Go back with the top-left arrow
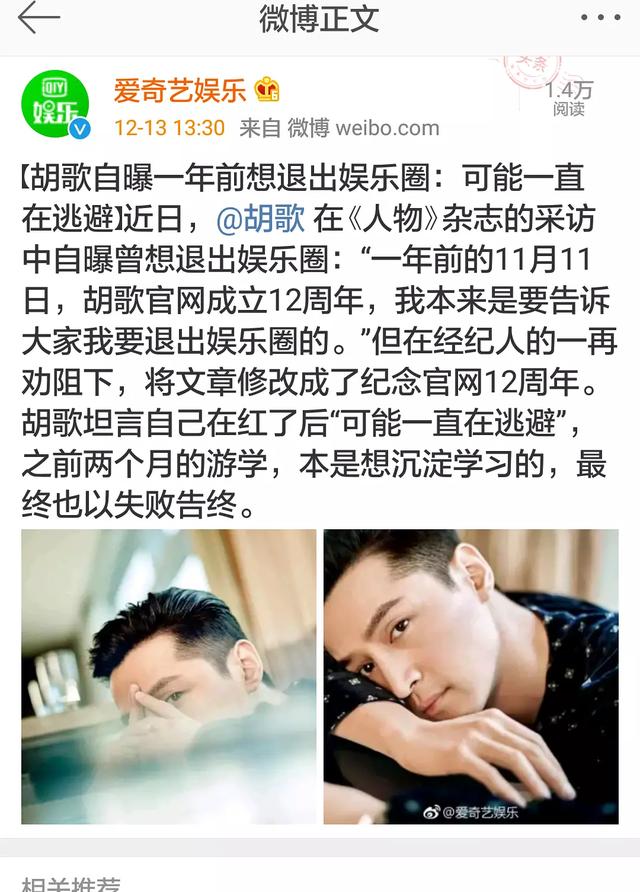 (x=39, y=17)
